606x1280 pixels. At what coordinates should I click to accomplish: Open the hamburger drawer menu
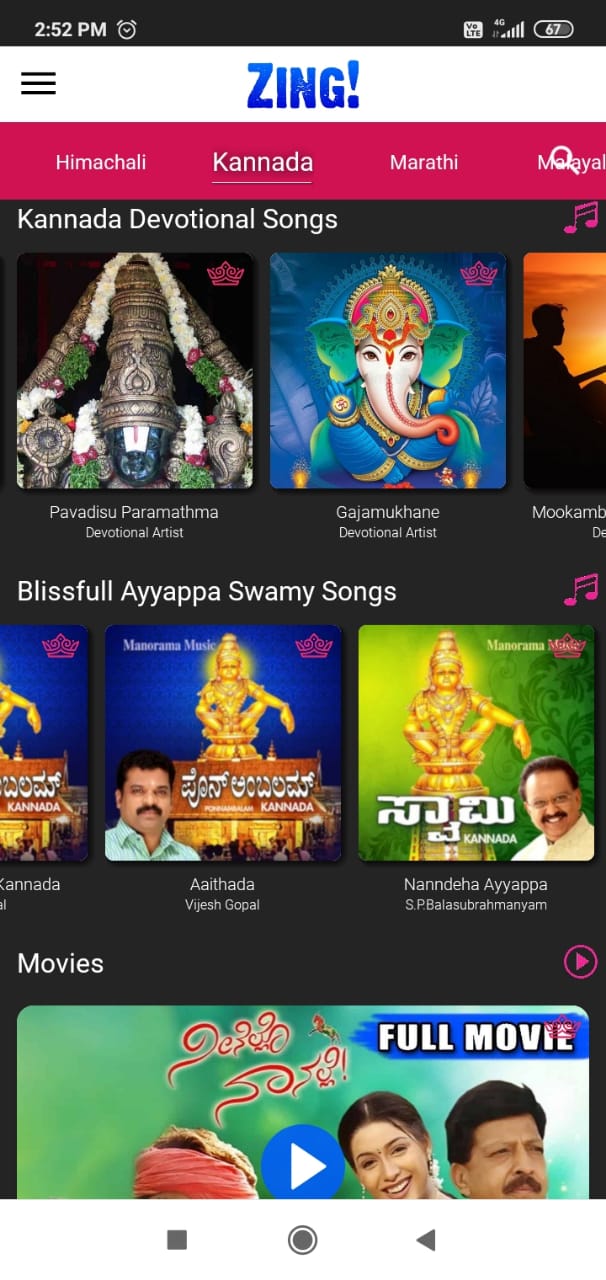(x=38, y=84)
